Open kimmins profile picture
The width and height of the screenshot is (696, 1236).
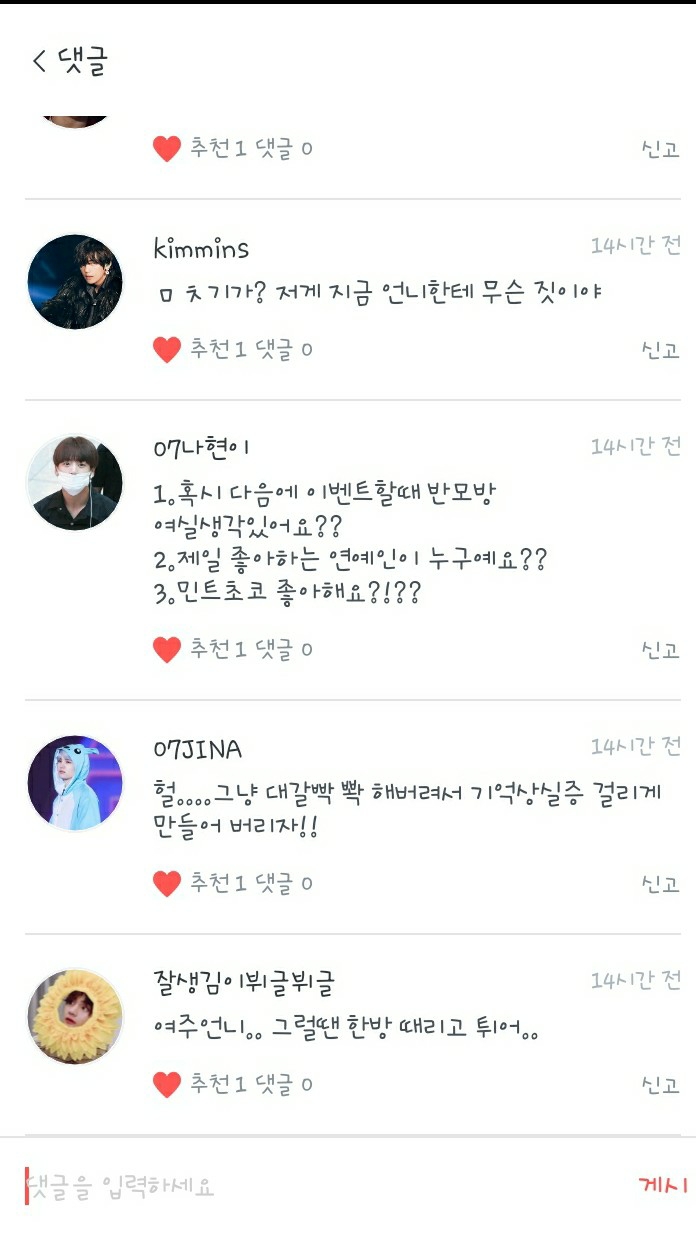click(x=75, y=282)
